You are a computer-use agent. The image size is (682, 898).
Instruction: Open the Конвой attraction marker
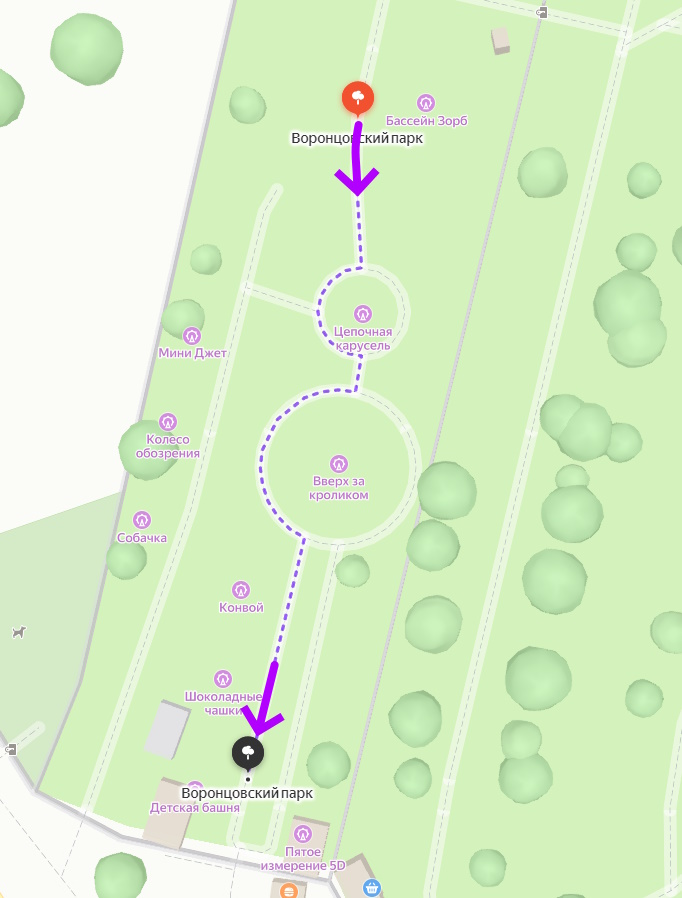click(x=241, y=590)
